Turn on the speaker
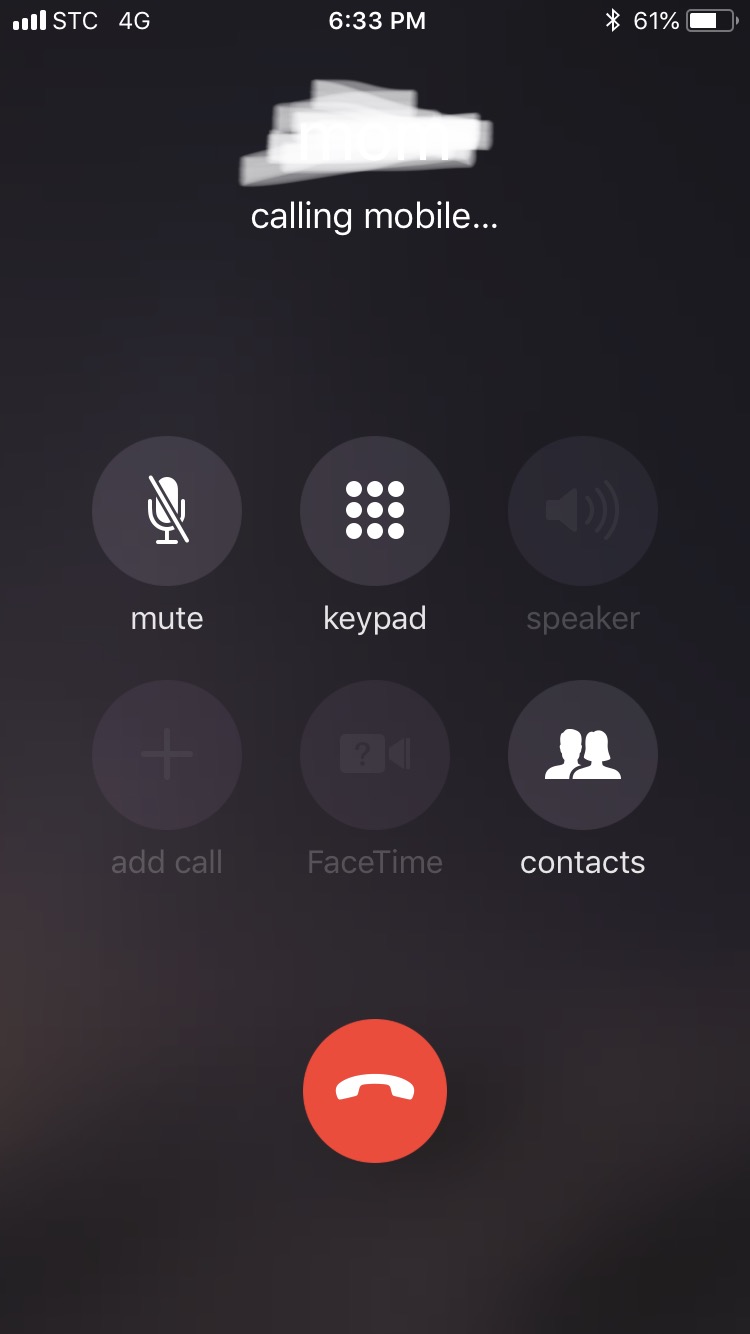The width and height of the screenshot is (750, 1334). [583, 511]
